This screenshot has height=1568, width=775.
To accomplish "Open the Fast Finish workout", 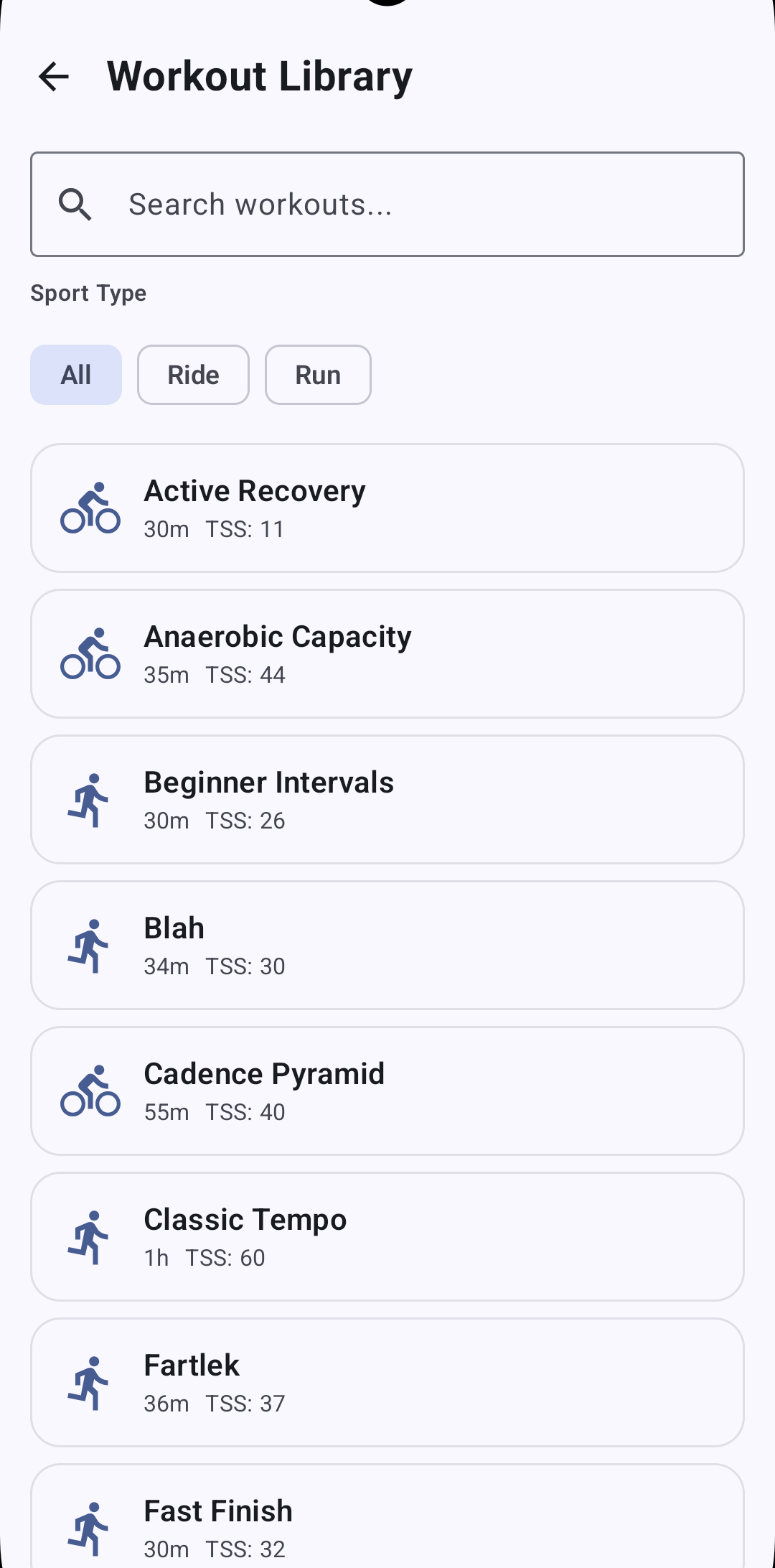I will click(x=387, y=1522).
